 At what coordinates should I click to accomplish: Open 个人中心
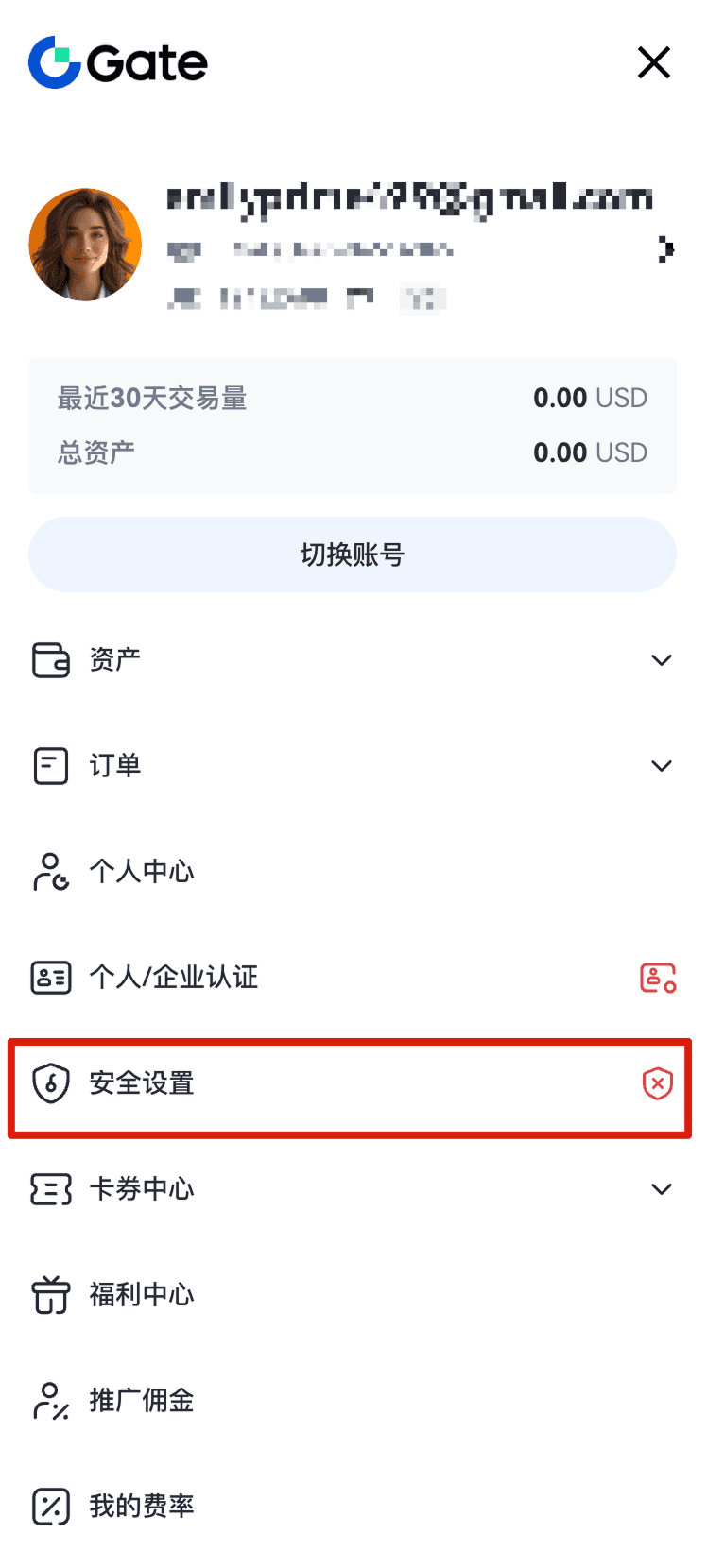(142, 871)
